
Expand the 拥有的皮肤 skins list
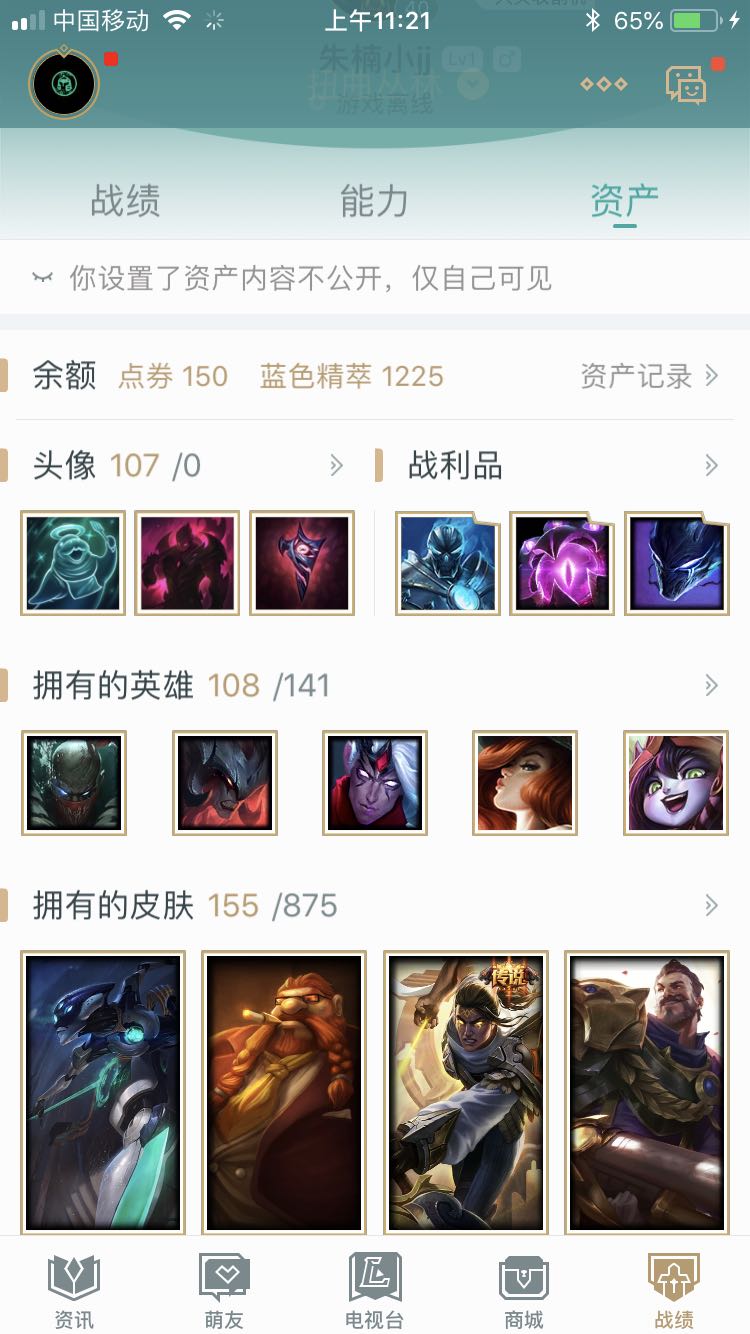pyautogui.click(x=711, y=906)
